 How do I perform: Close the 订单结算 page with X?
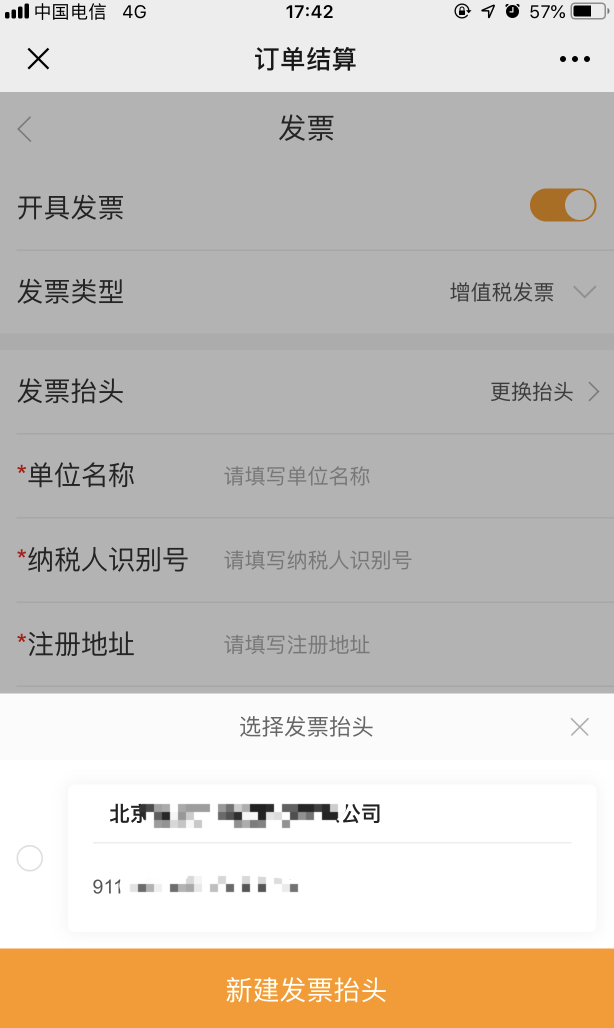coord(38,59)
